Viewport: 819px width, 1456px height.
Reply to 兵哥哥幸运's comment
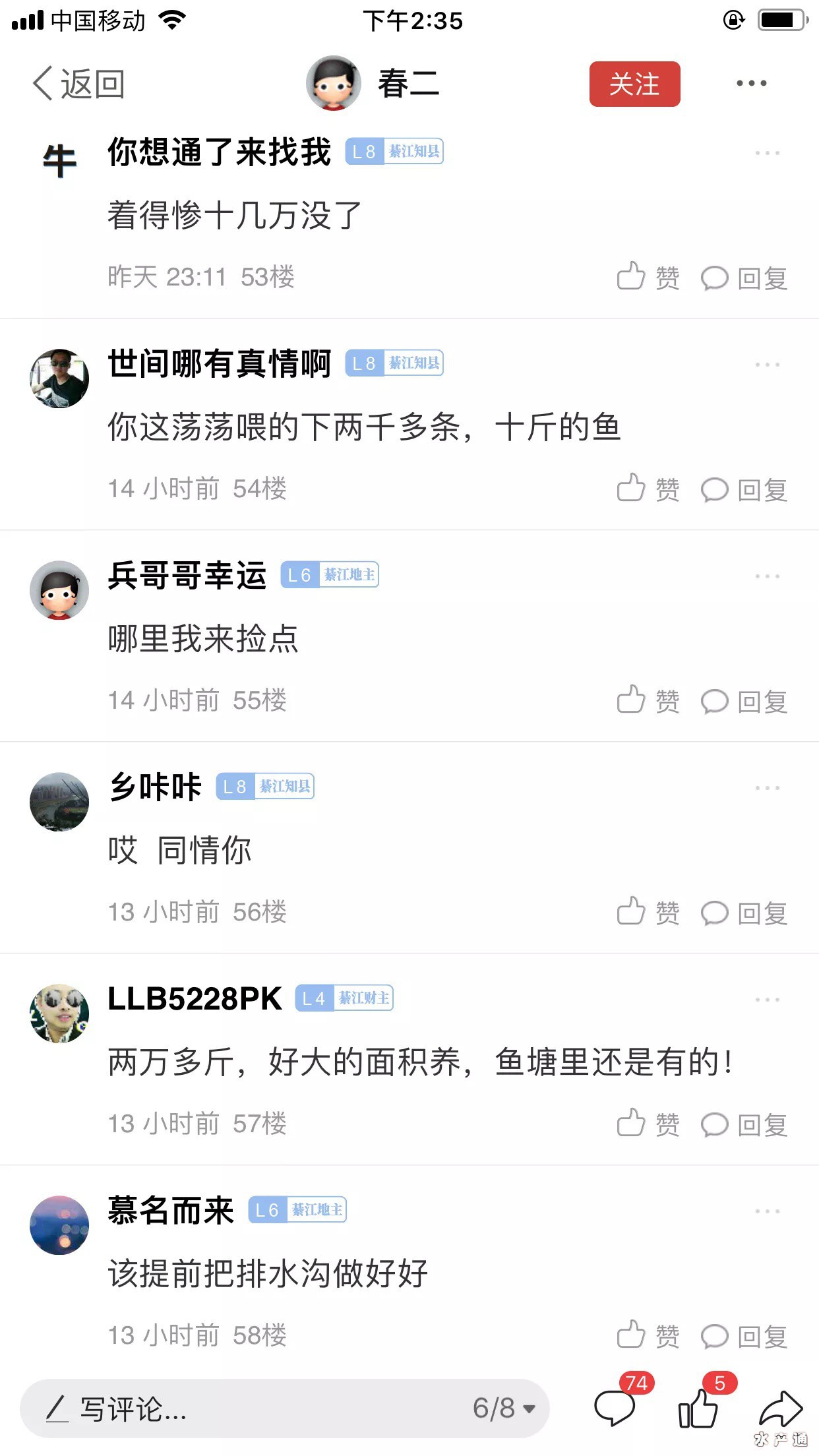744,702
